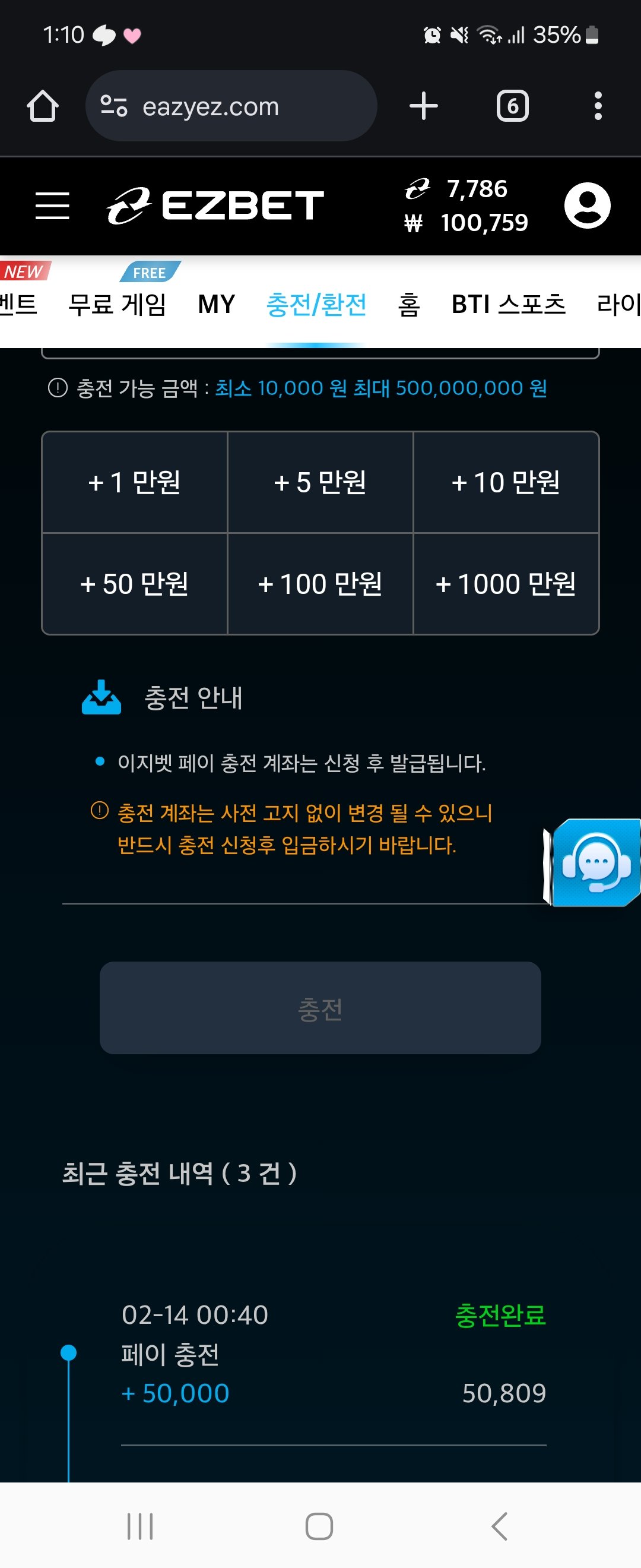Open the browser overflow menu
Image resolution: width=641 pixels, height=1568 pixels.
pos(598,106)
